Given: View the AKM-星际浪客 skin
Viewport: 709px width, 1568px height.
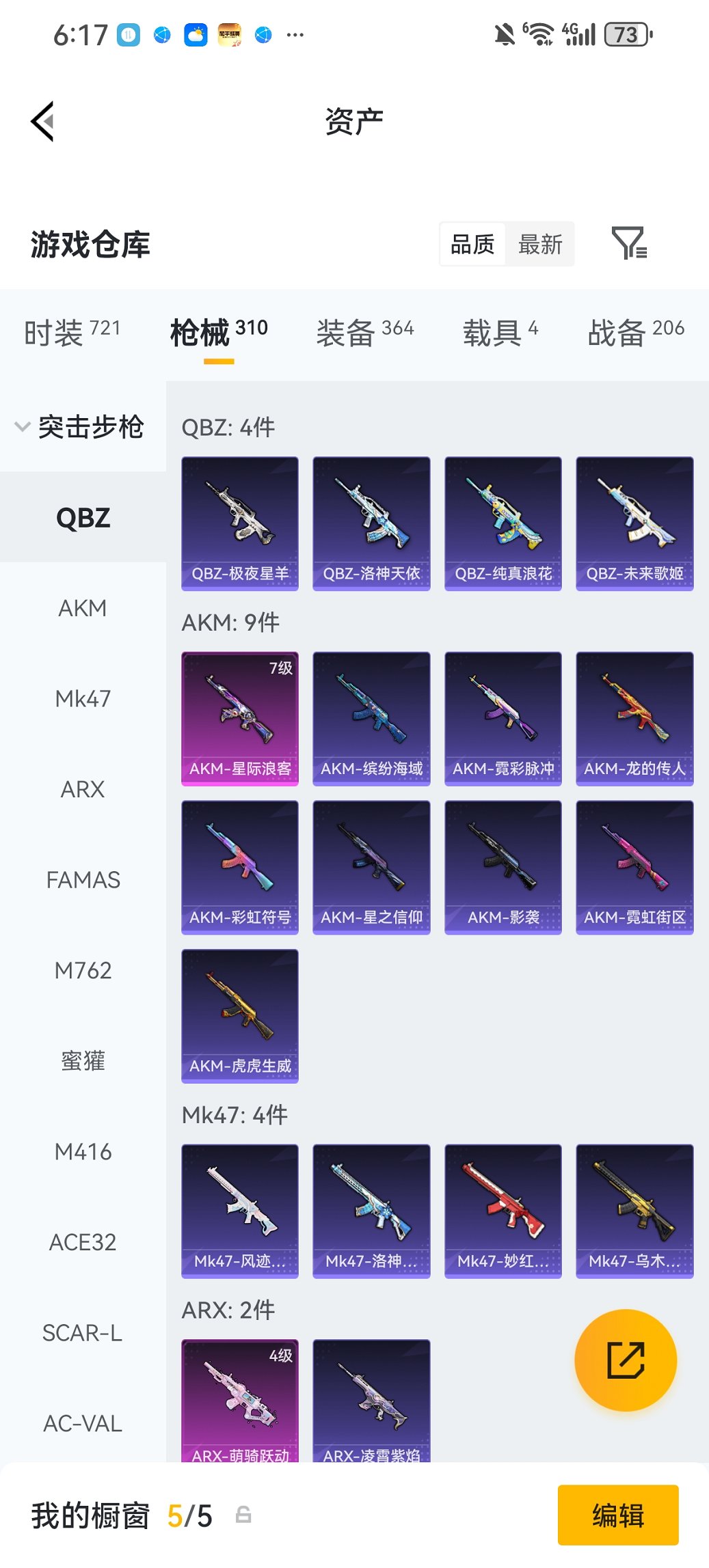Looking at the screenshot, I should (240, 718).
